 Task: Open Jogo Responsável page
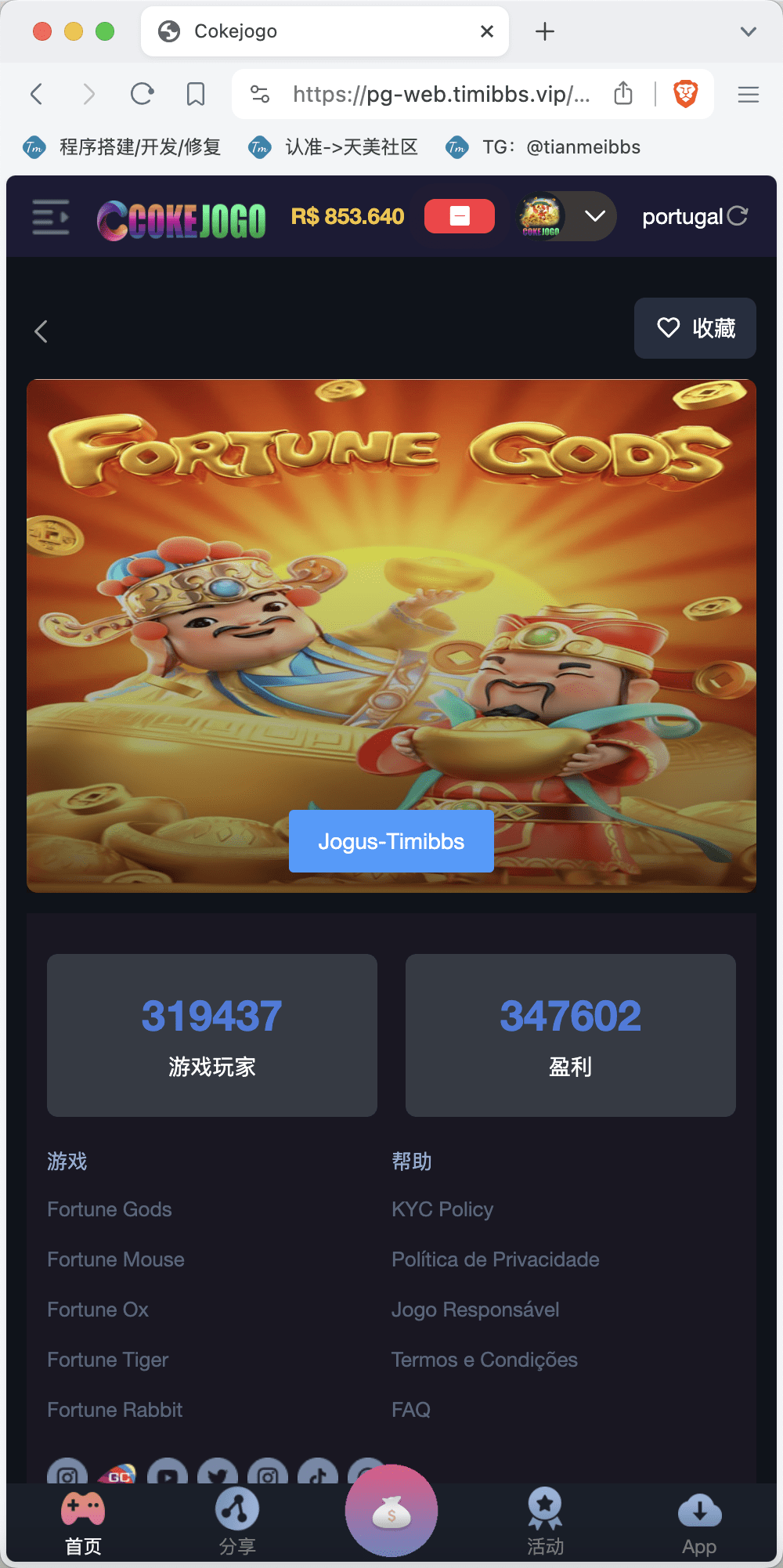point(475,1310)
